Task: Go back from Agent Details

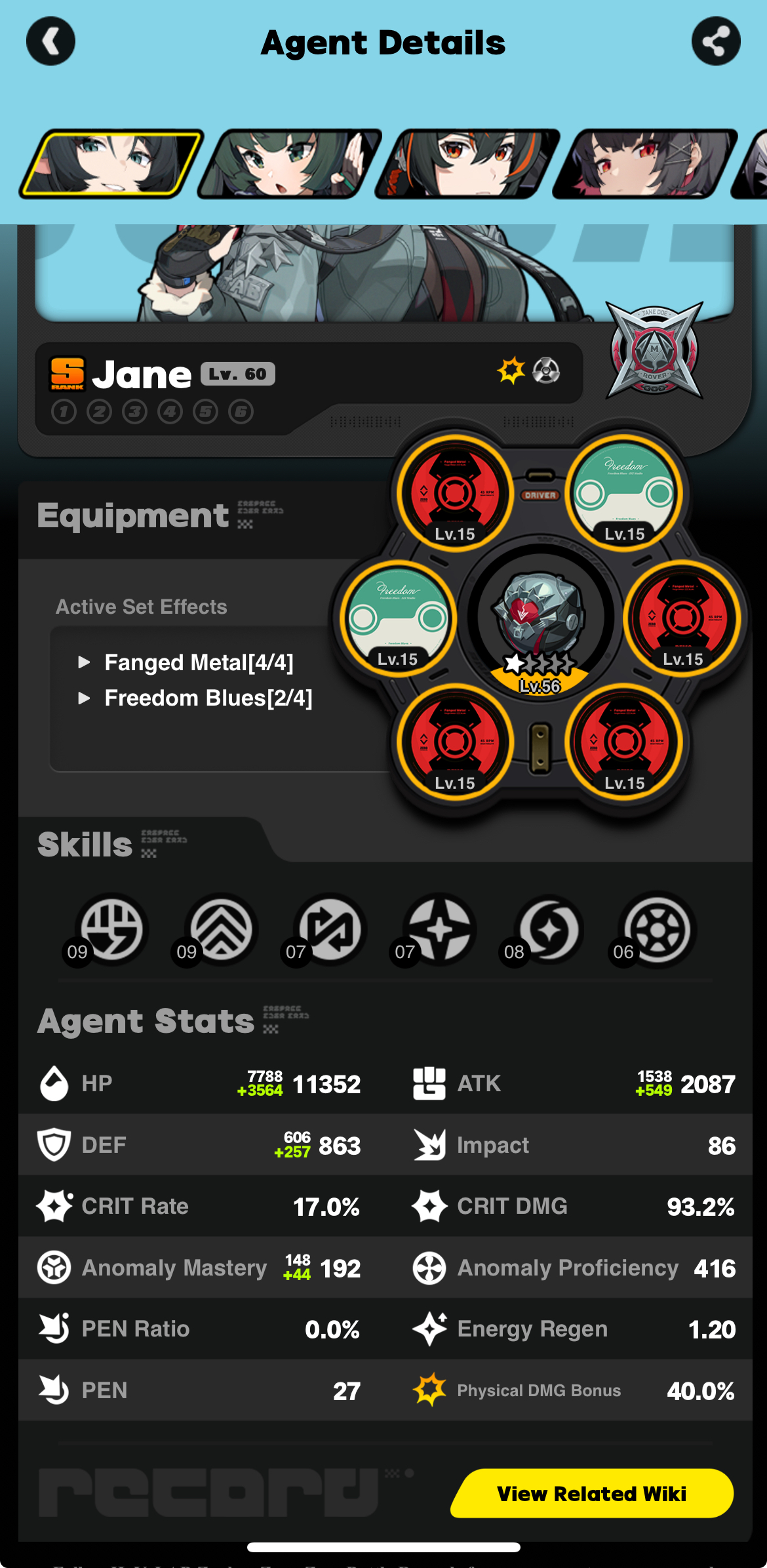Action: [50, 41]
